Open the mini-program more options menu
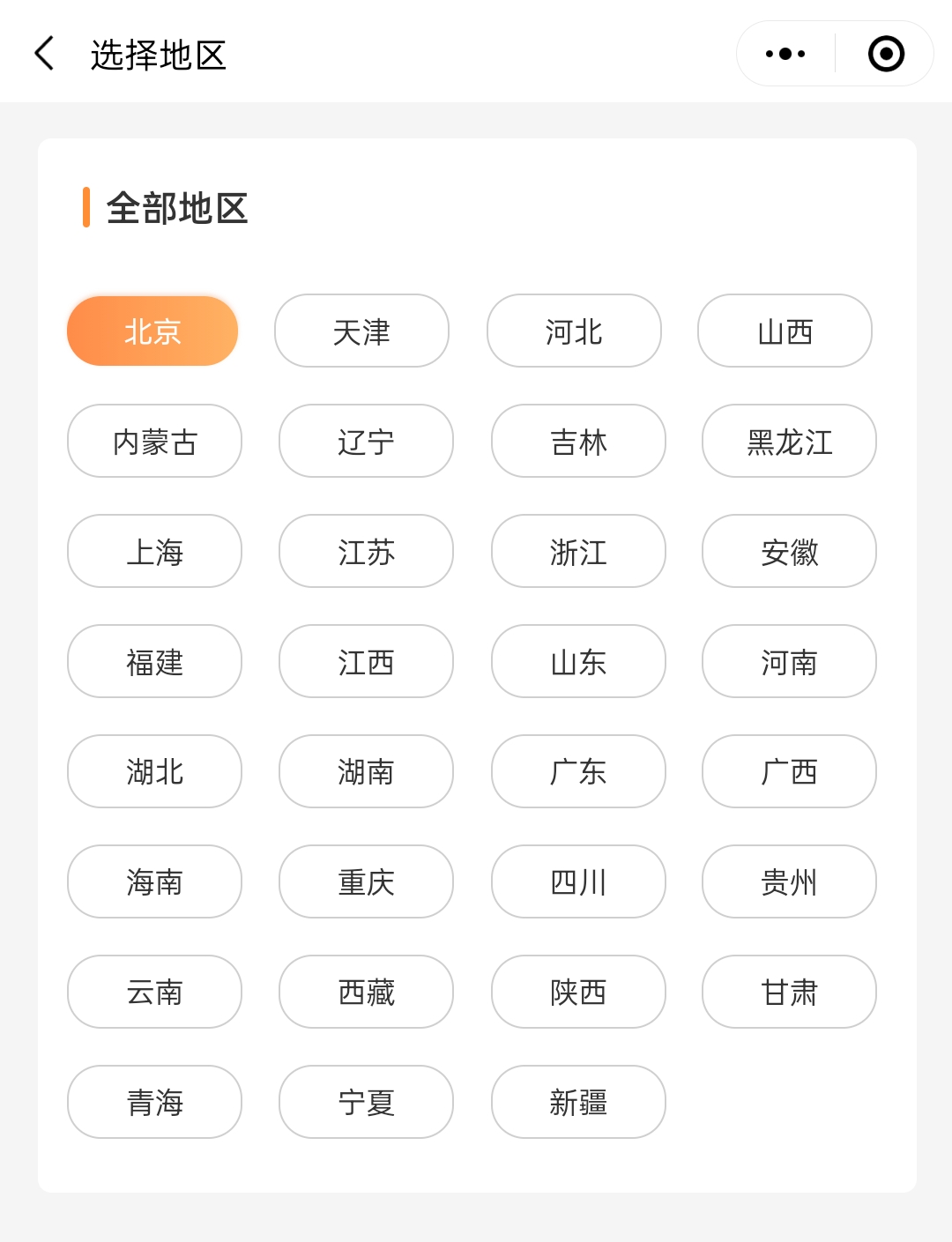 [784, 53]
